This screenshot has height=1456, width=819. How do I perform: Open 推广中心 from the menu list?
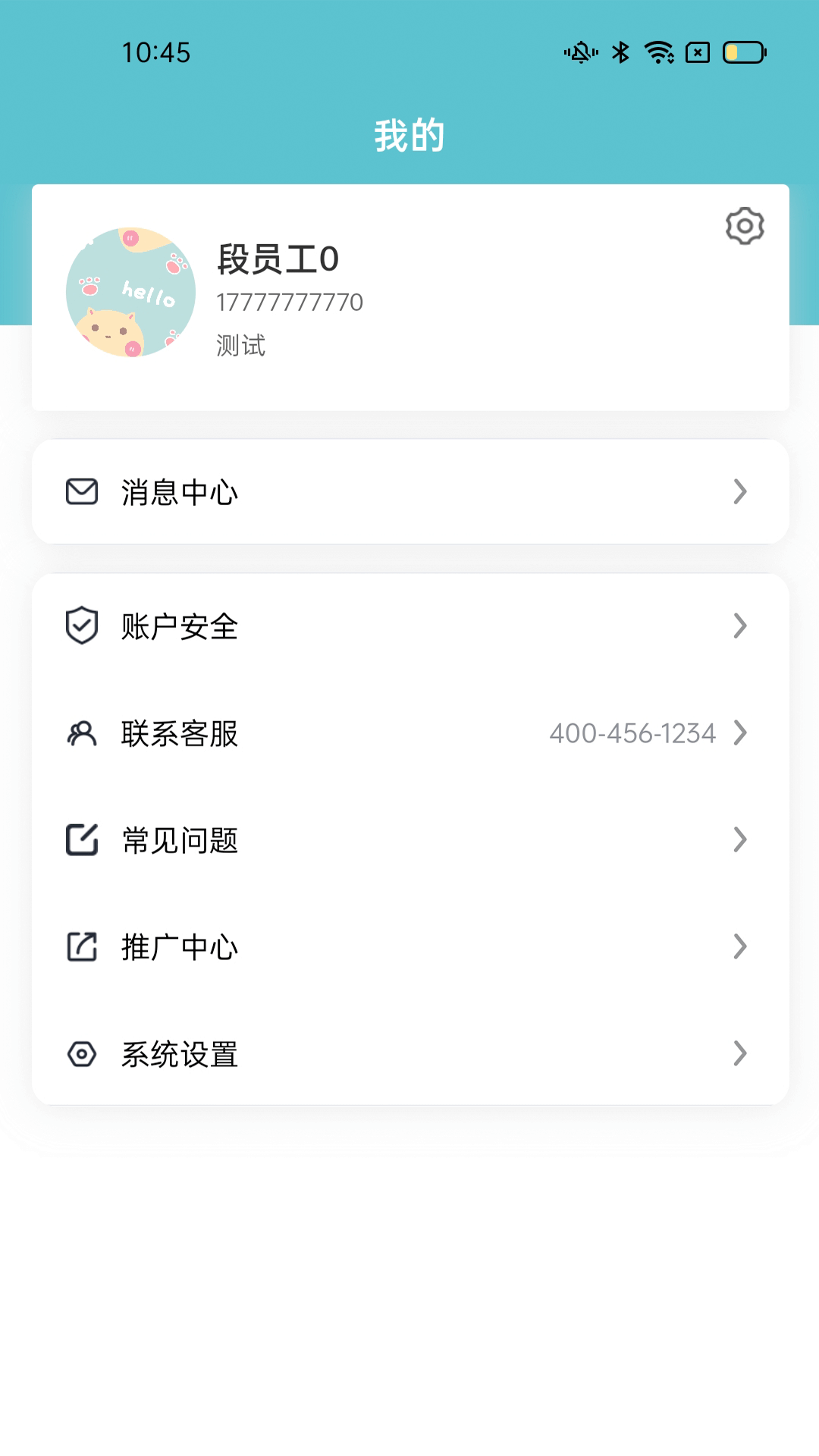(179, 946)
